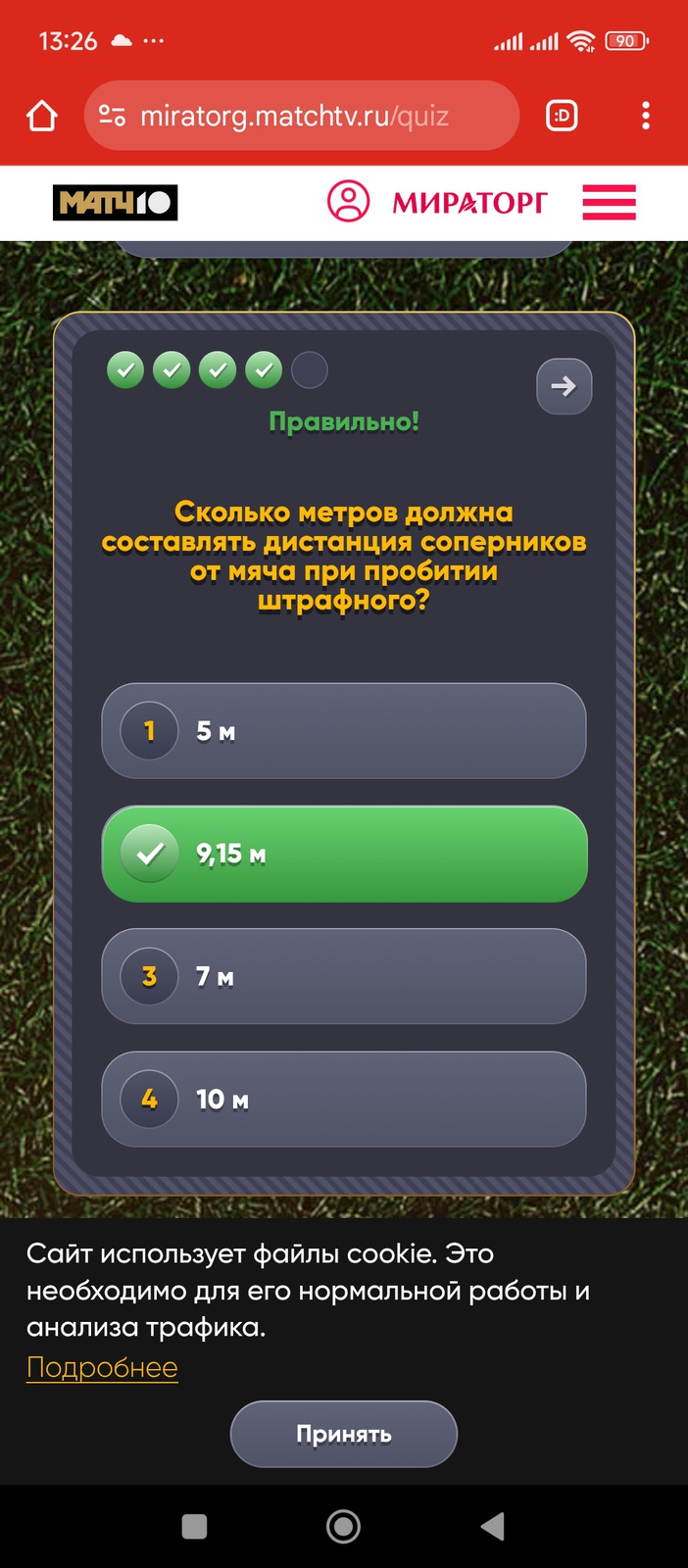Open the hamburger menu in site header
The width and height of the screenshot is (688, 1568).
coord(609,202)
